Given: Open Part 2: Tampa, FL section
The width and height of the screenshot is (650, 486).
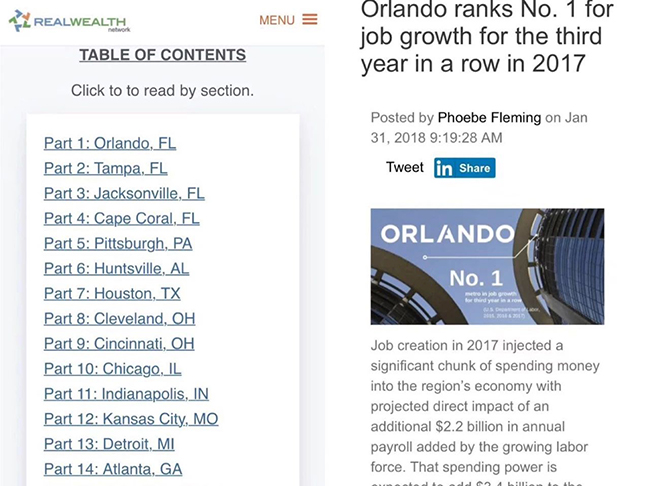Looking at the screenshot, I should pos(106,168).
